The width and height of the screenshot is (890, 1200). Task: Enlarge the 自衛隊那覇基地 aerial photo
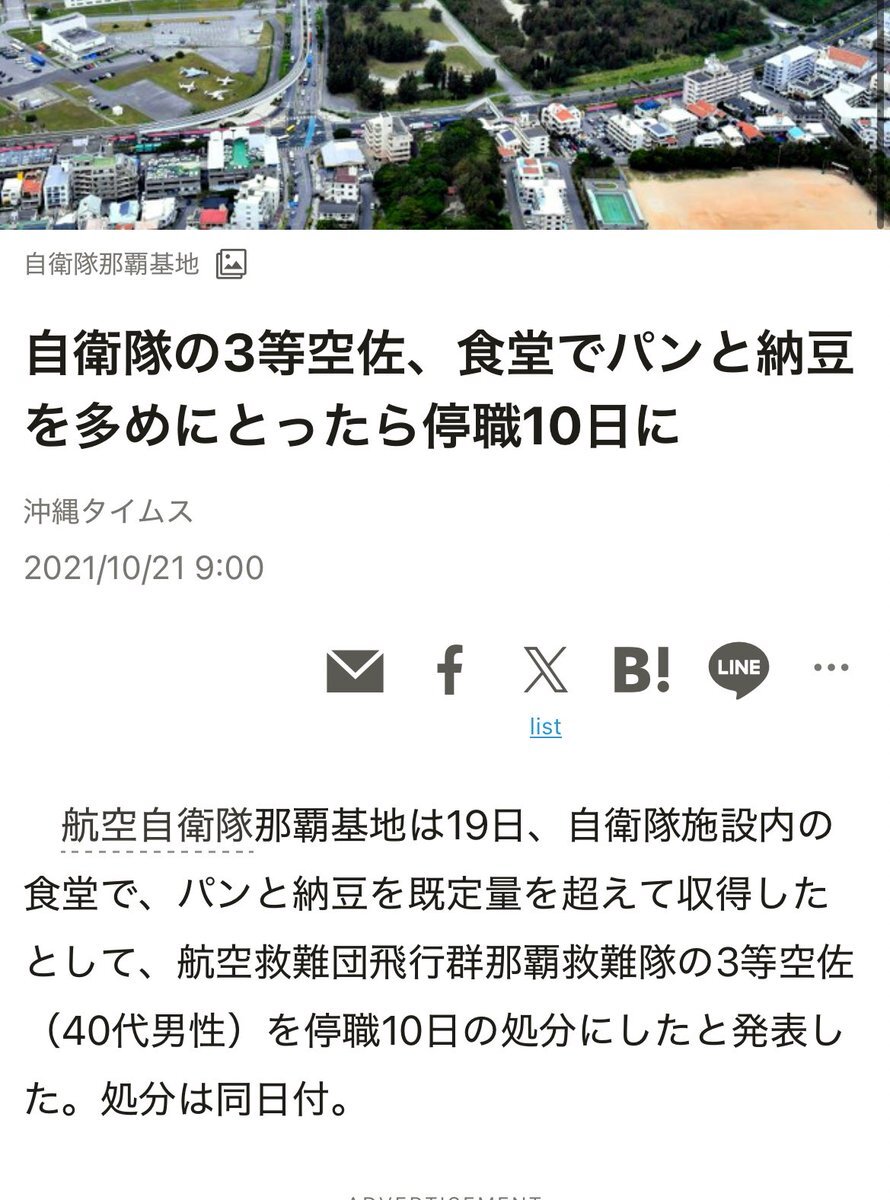[x=445, y=115]
